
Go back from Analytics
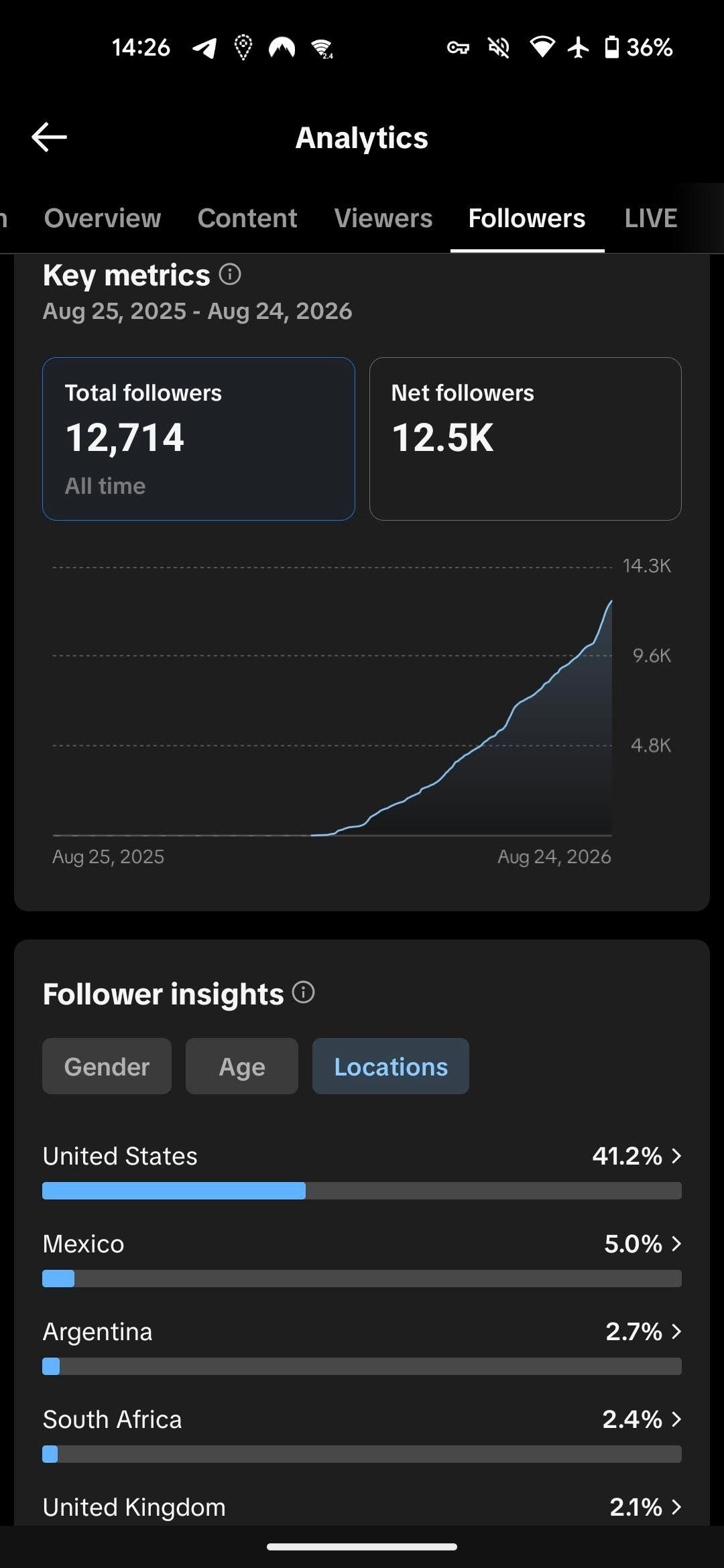click(x=49, y=137)
